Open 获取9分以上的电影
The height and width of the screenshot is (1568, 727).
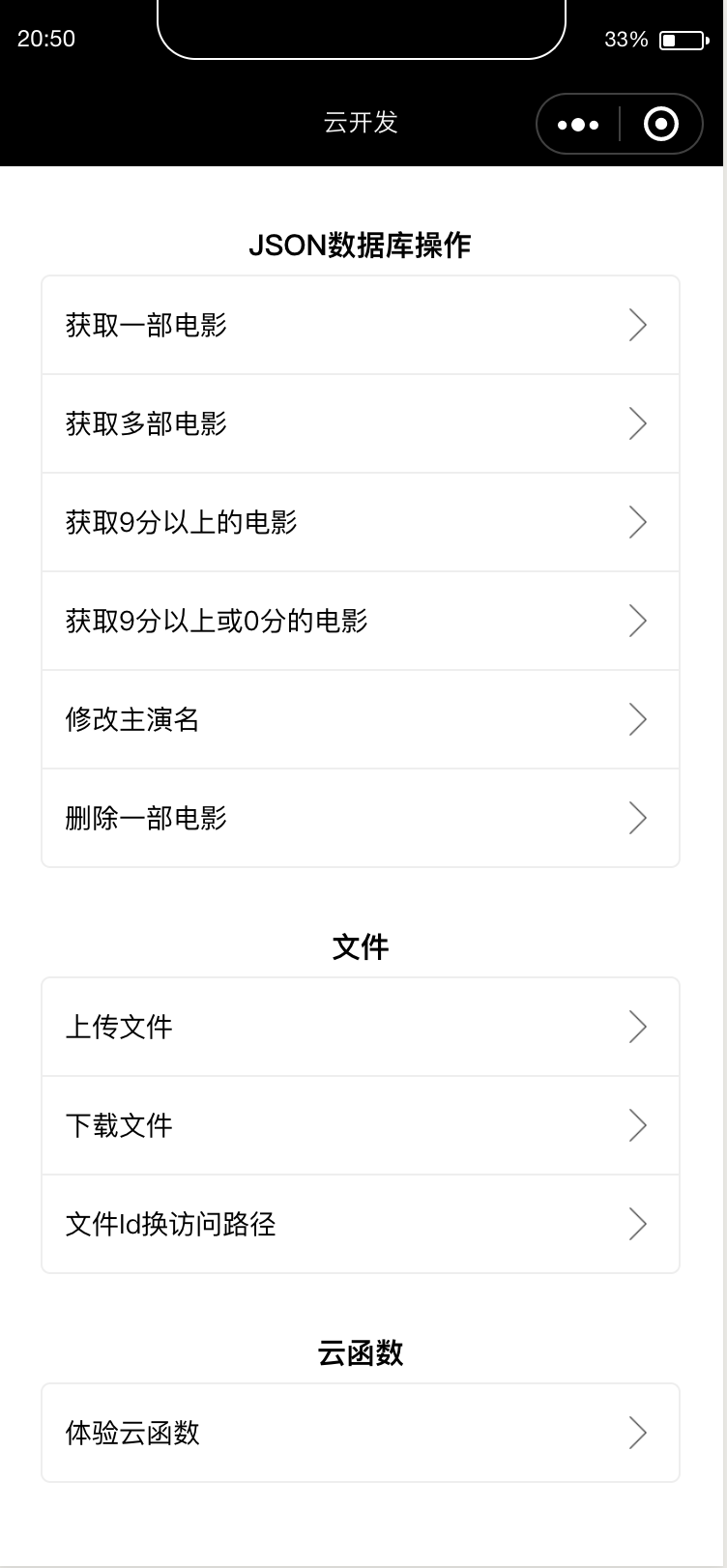pos(361,522)
